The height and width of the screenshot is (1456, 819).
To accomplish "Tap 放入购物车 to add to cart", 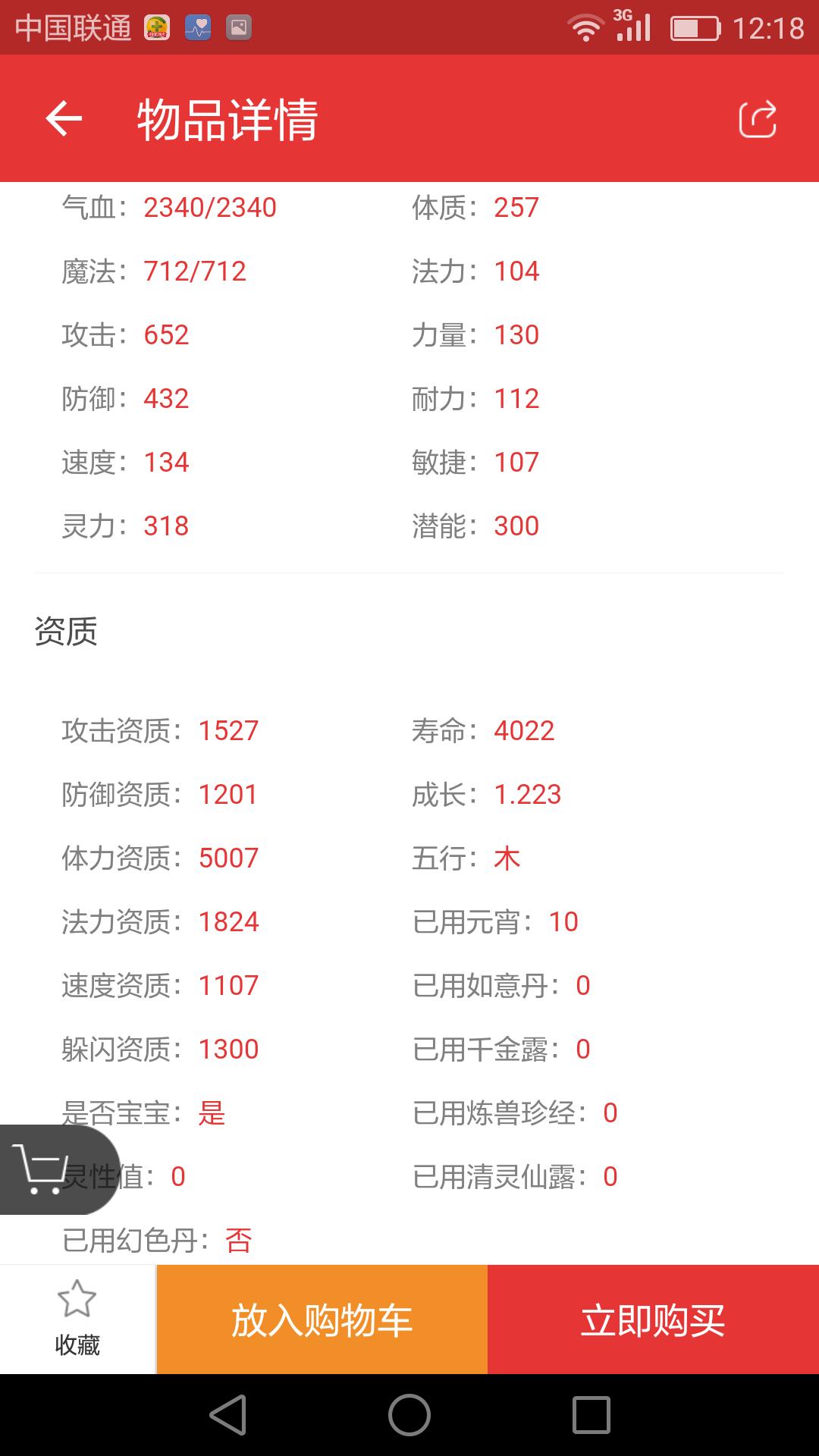I will tap(322, 1319).
